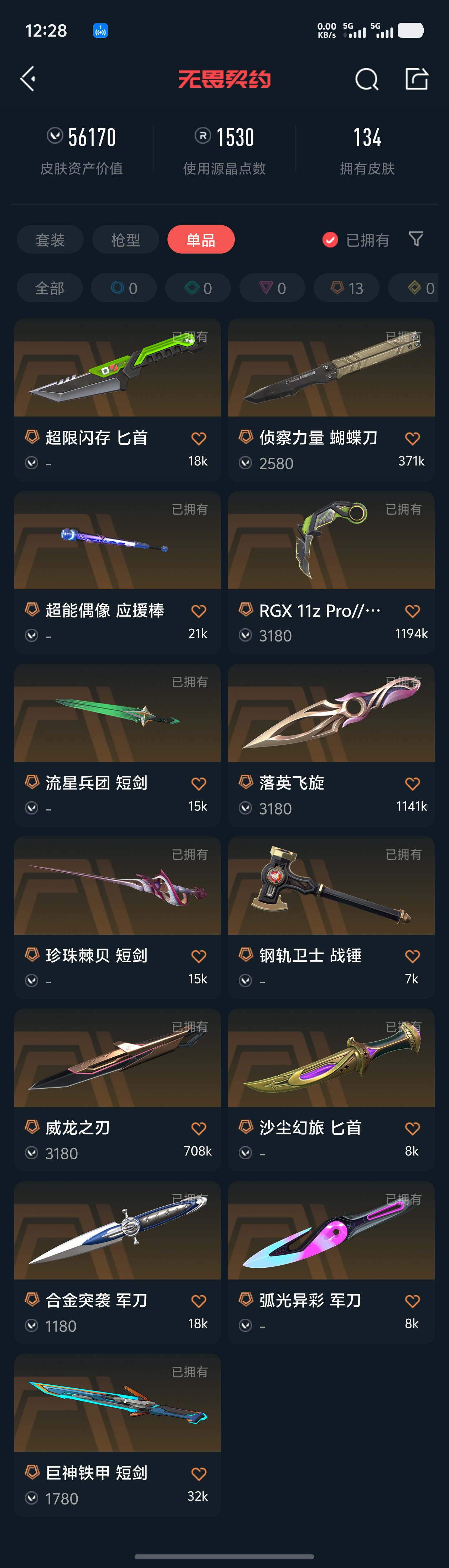Select the 全部 filter chip

(49, 288)
